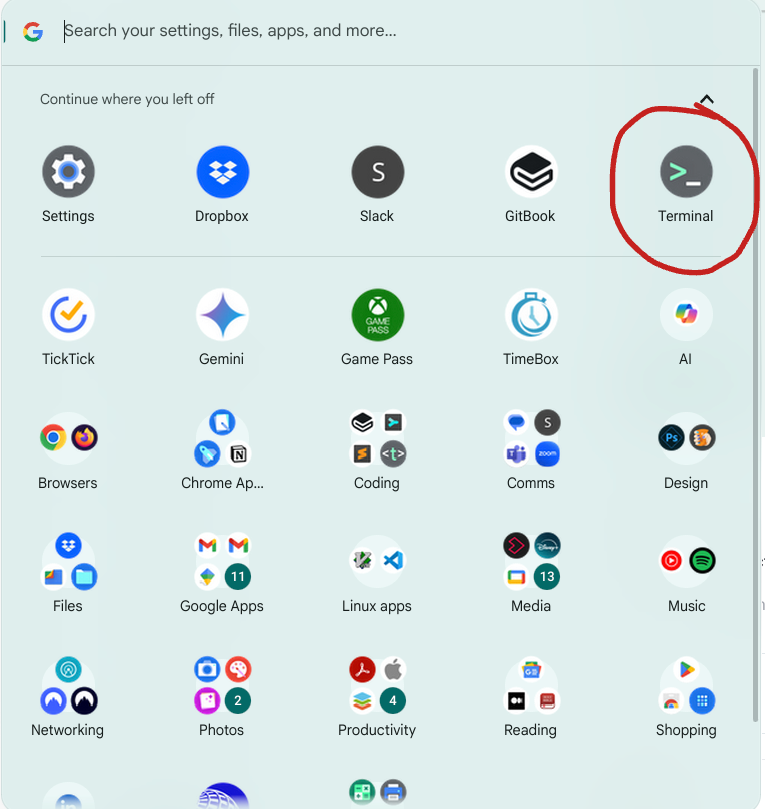This screenshot has width=765, height=809.
Task: Launch Game Pass
Action: click(x=377, y=316)
